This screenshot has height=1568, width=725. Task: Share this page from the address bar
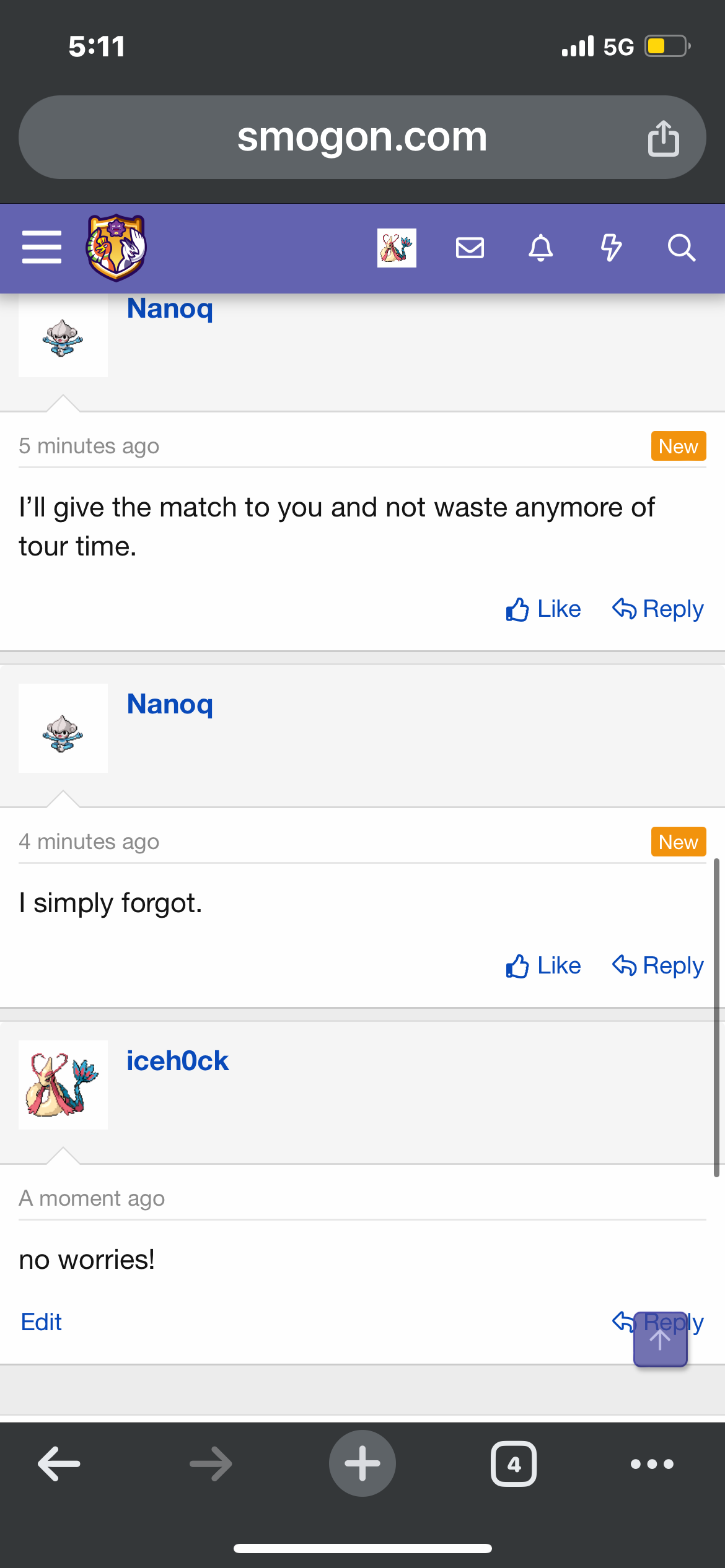pos(663,137)
